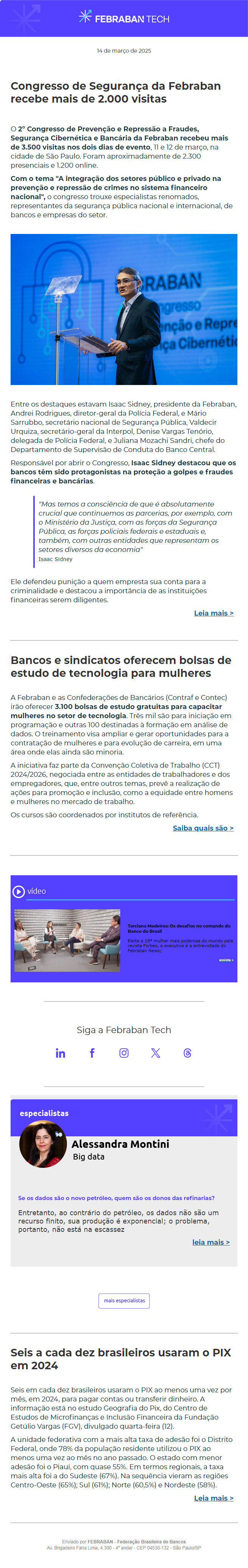
Task: Open Febraban Tech on LinkedIn
Action: 61,1053
